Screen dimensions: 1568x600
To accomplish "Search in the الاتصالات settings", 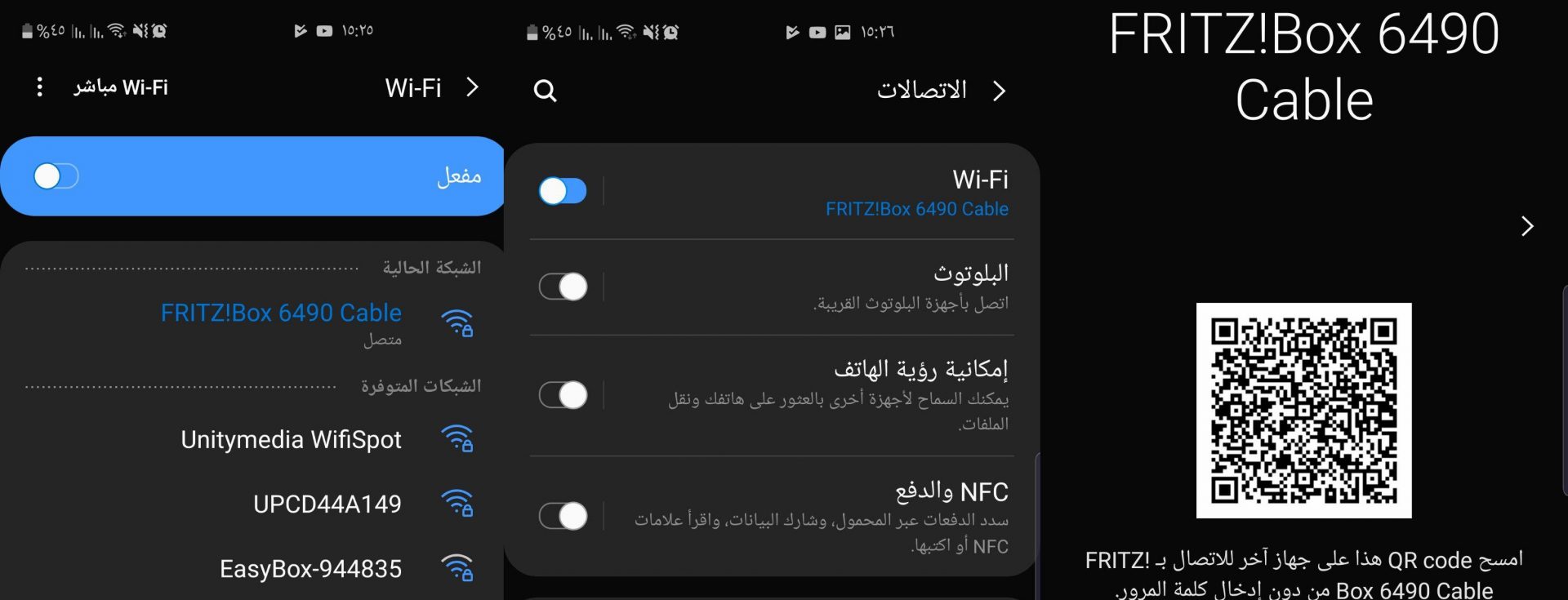I will pyautogui.click(x=545, y=91).
